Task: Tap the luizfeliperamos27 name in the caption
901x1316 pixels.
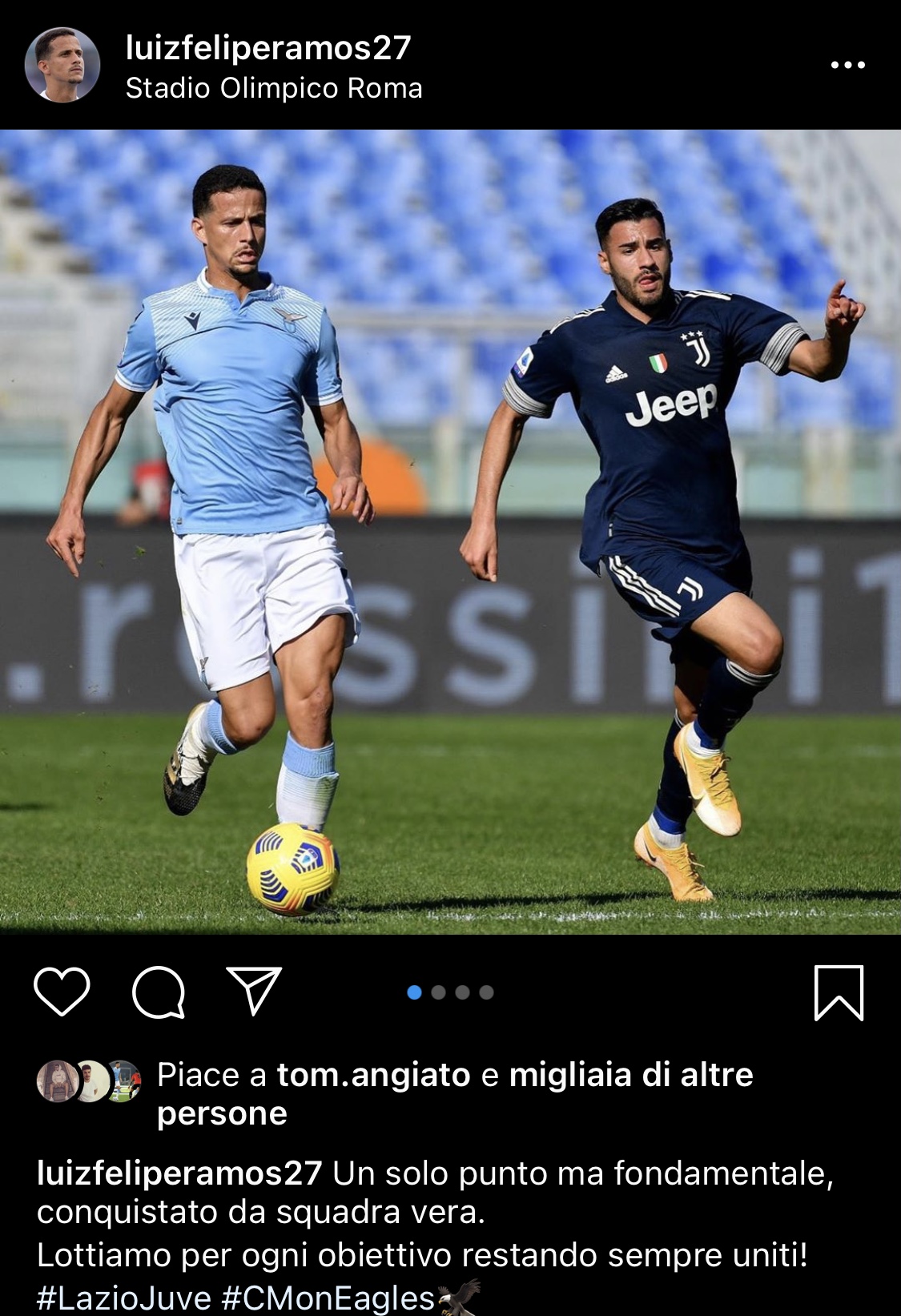Action: pos(179,1173)
